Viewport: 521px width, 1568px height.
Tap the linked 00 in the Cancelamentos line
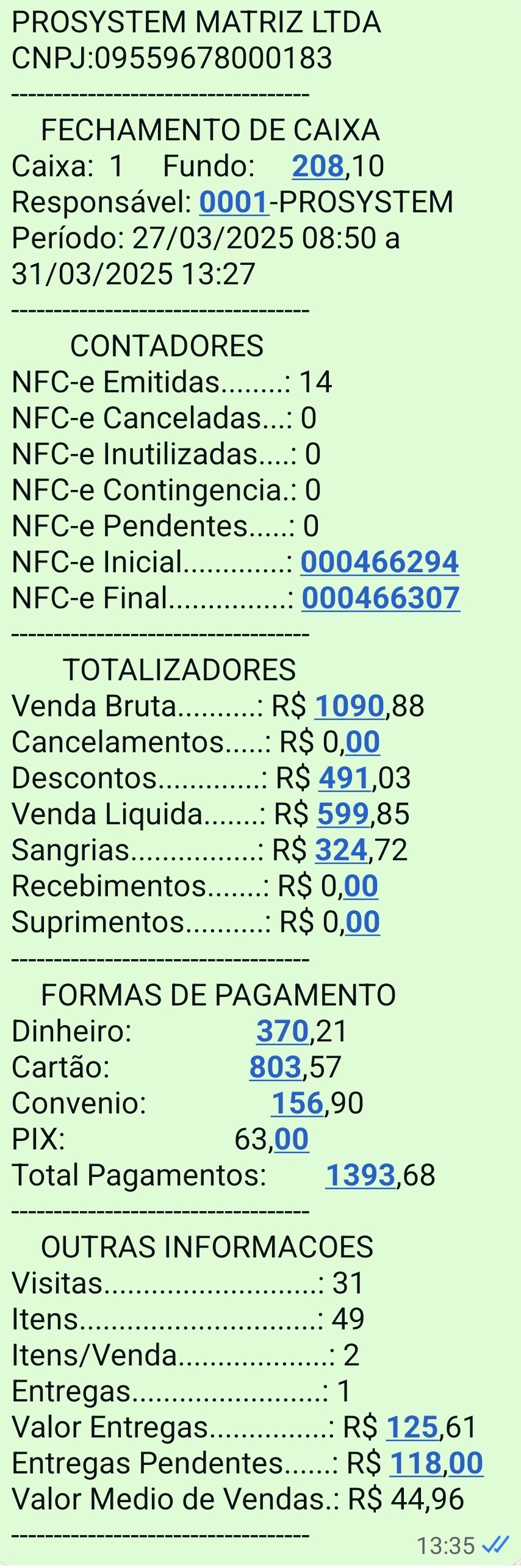pos(362,742)
